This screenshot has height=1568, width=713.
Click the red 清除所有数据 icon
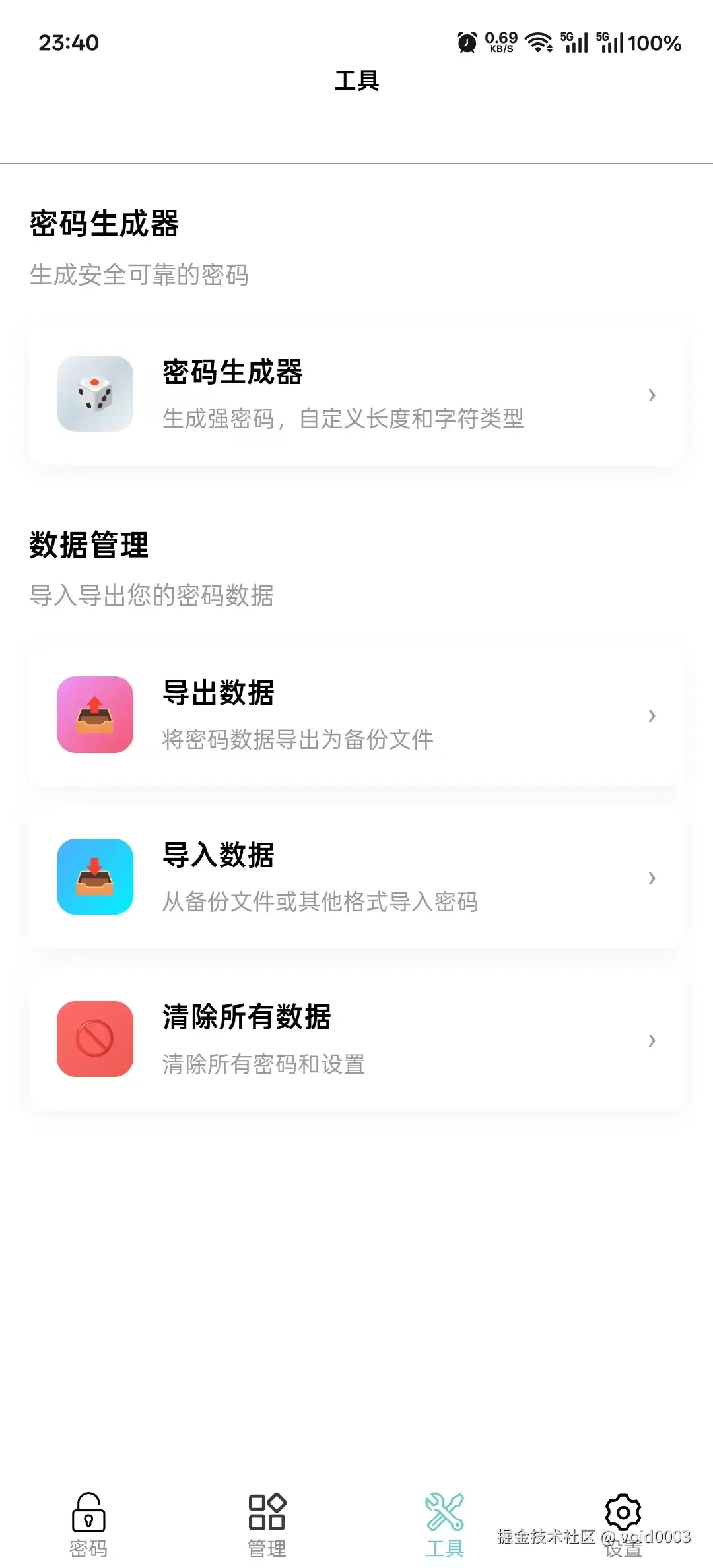(x=94, y=1039)
